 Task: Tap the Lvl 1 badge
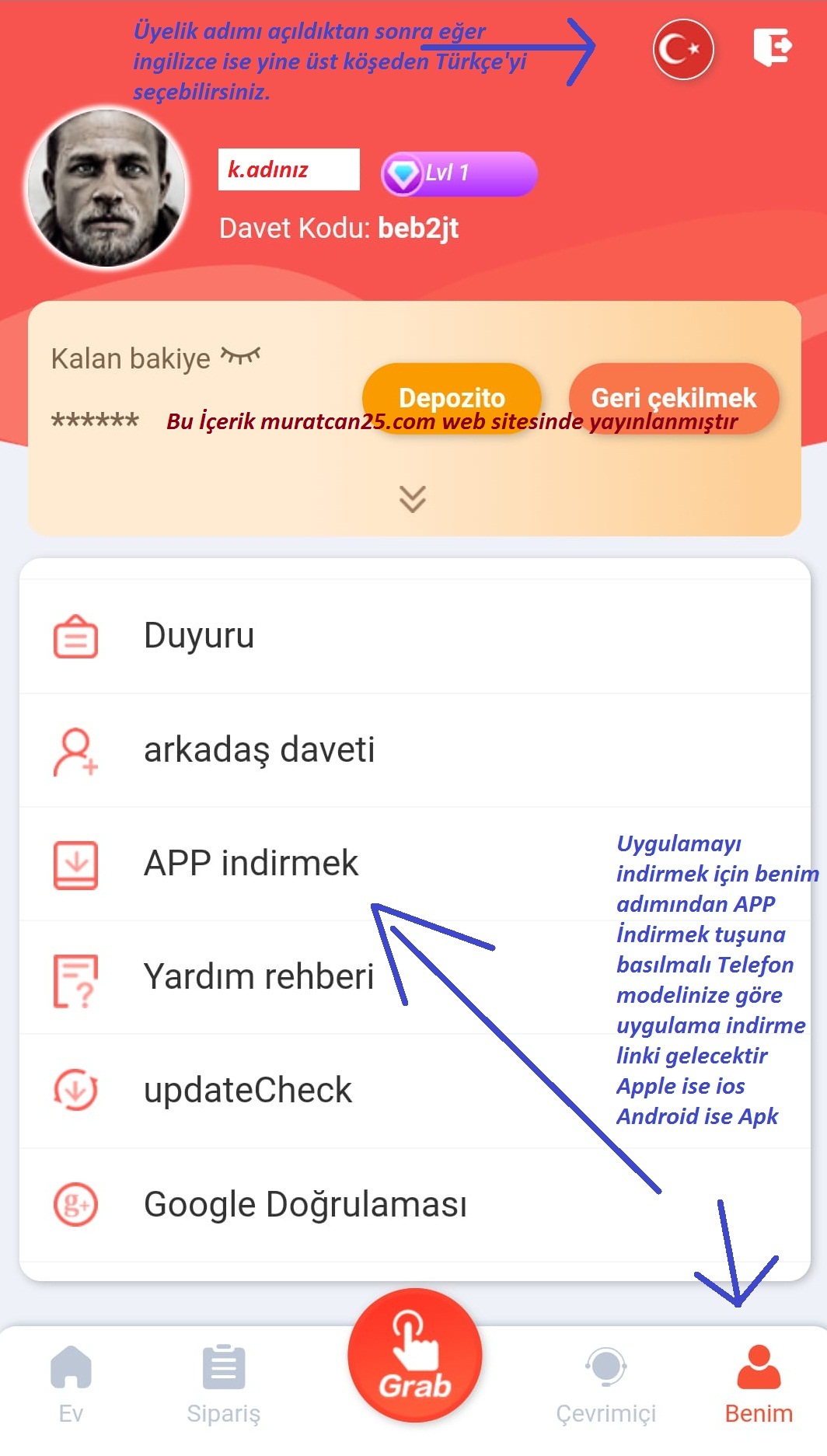point(459,173)
